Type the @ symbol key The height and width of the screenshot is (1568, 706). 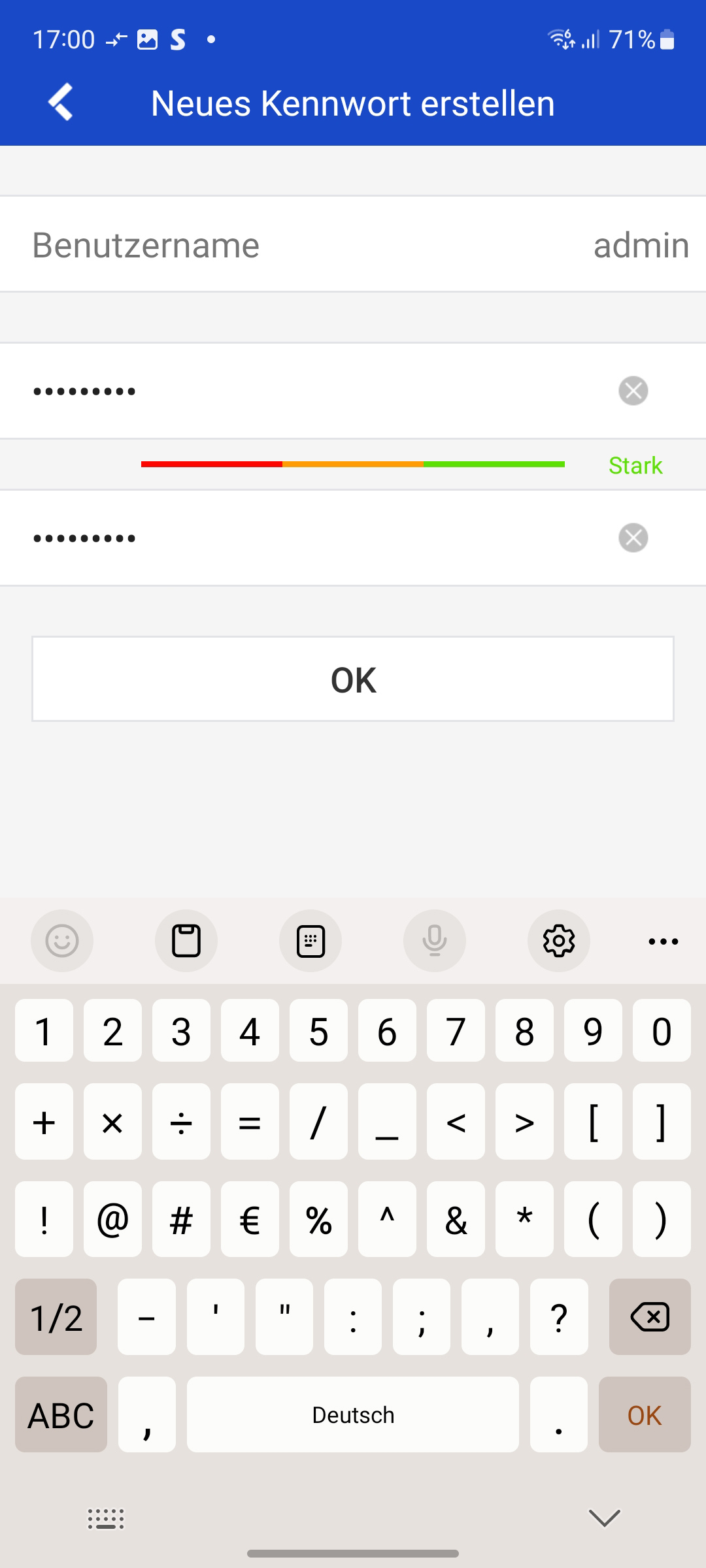112,1219
